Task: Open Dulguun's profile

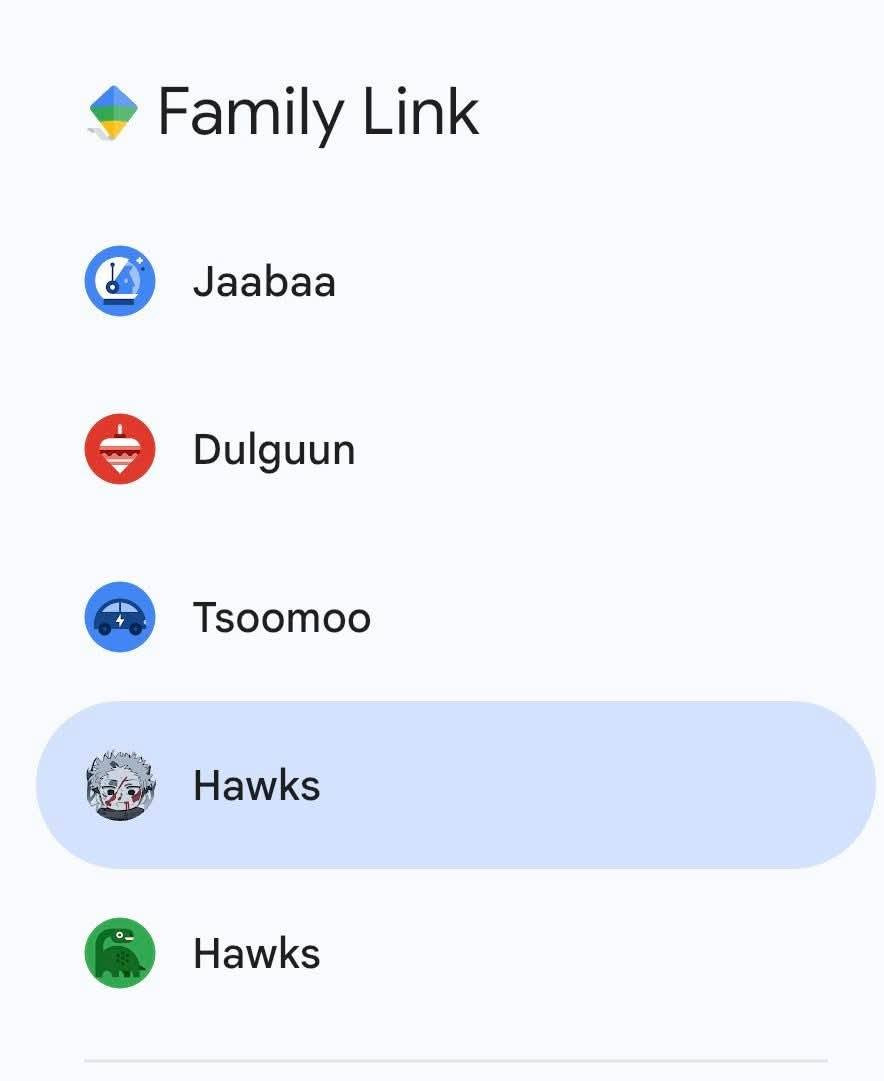Action: click(273, 450)
